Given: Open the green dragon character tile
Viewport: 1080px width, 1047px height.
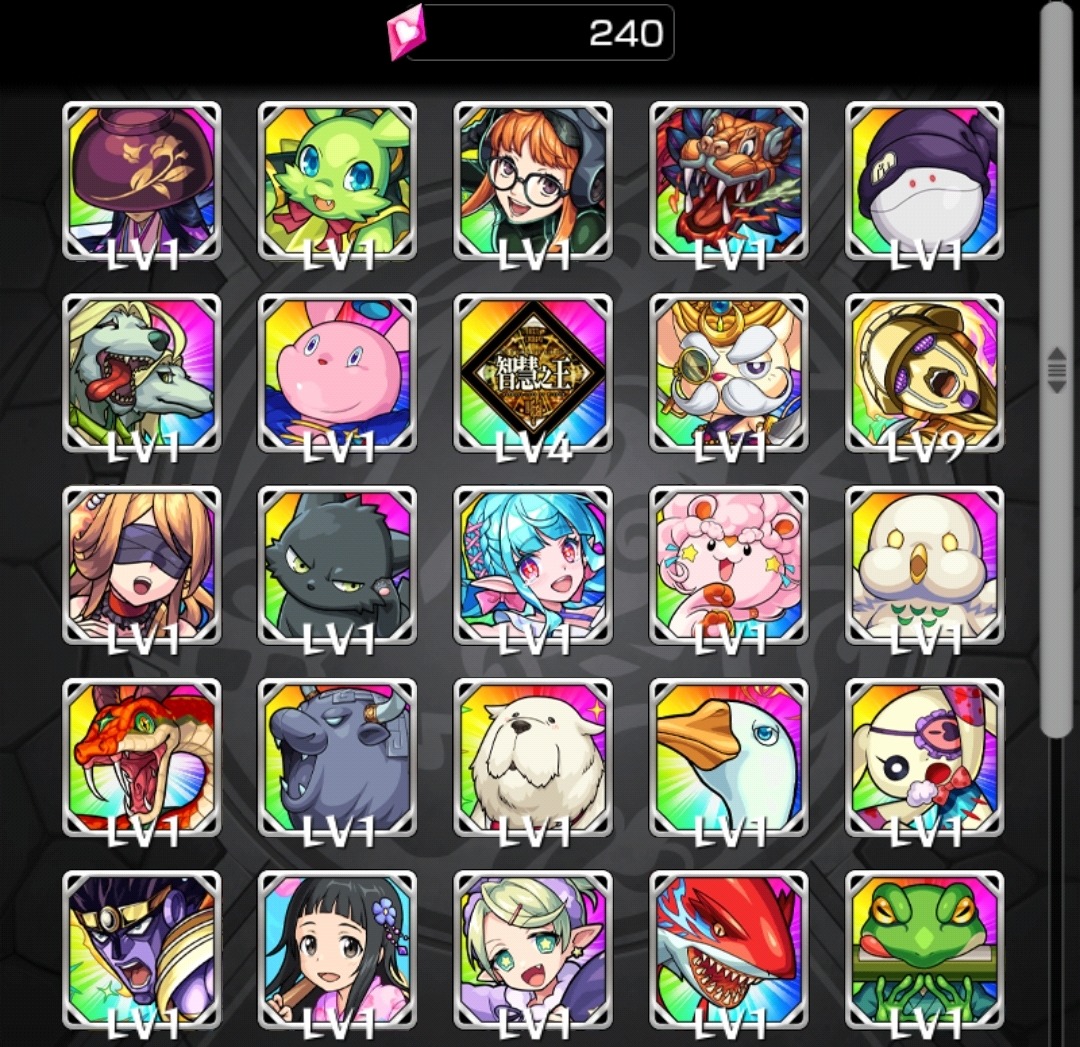Looking at the screenshot, I should click(338, 180).
